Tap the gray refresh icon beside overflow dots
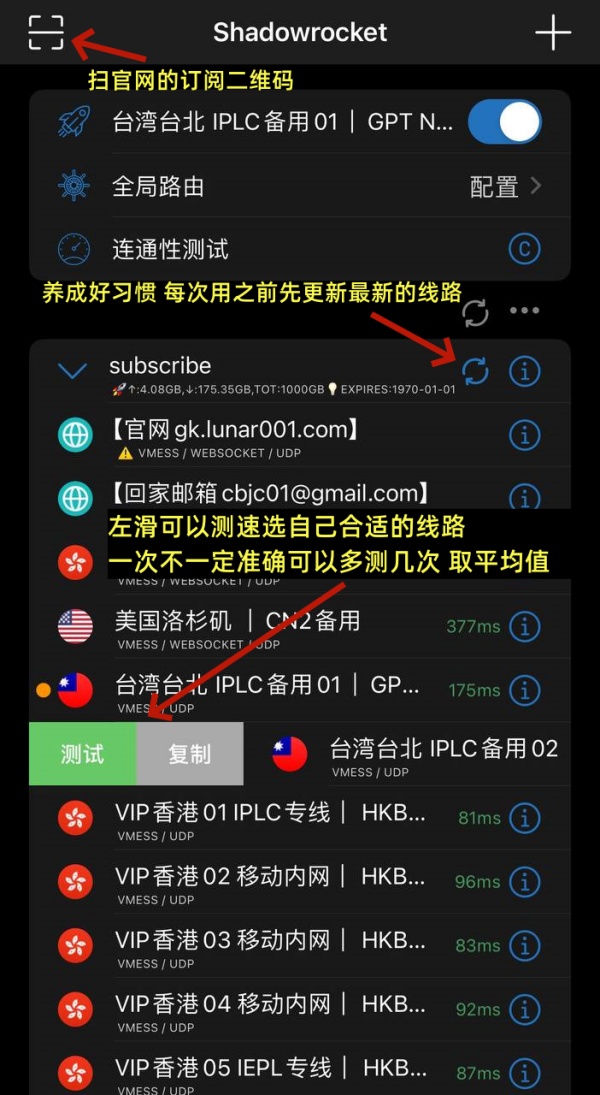The width and height of the screenshot is (600, 1095). pyautogui.click(x=476, y=312)
